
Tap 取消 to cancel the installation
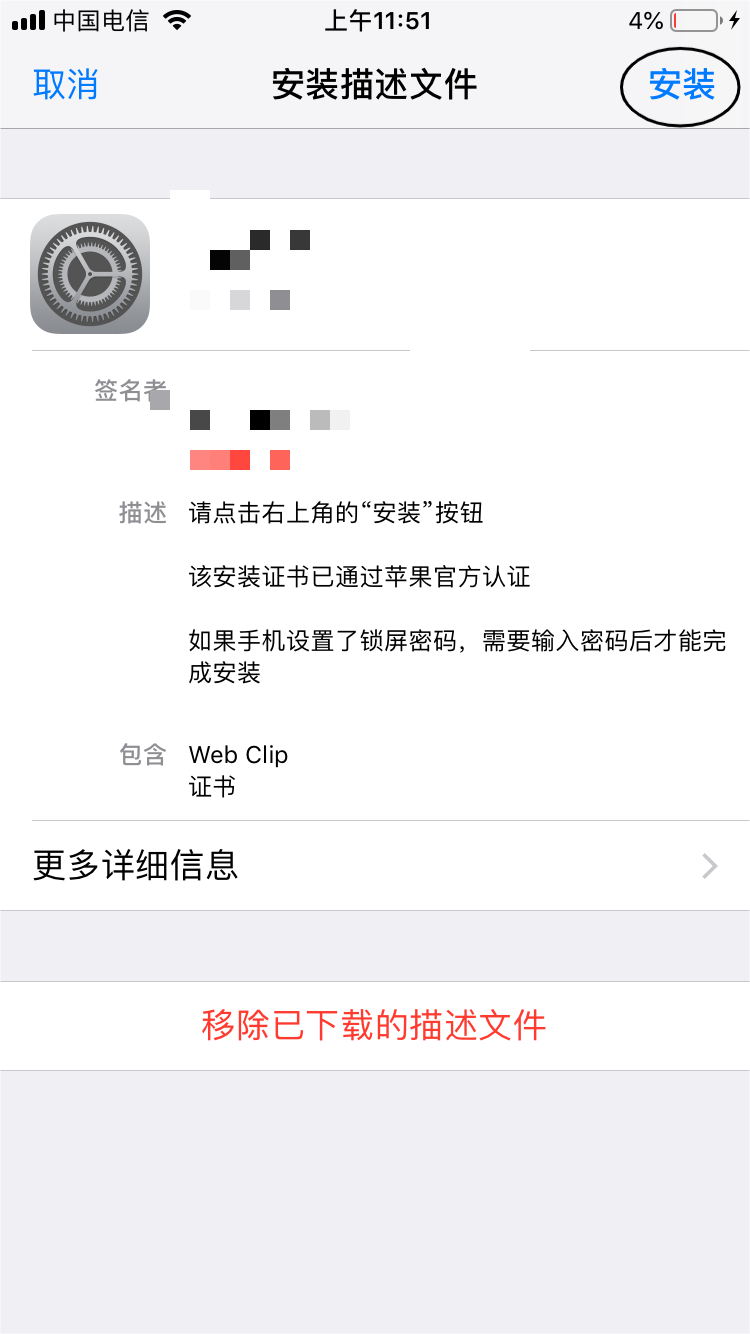click(66, 85)
